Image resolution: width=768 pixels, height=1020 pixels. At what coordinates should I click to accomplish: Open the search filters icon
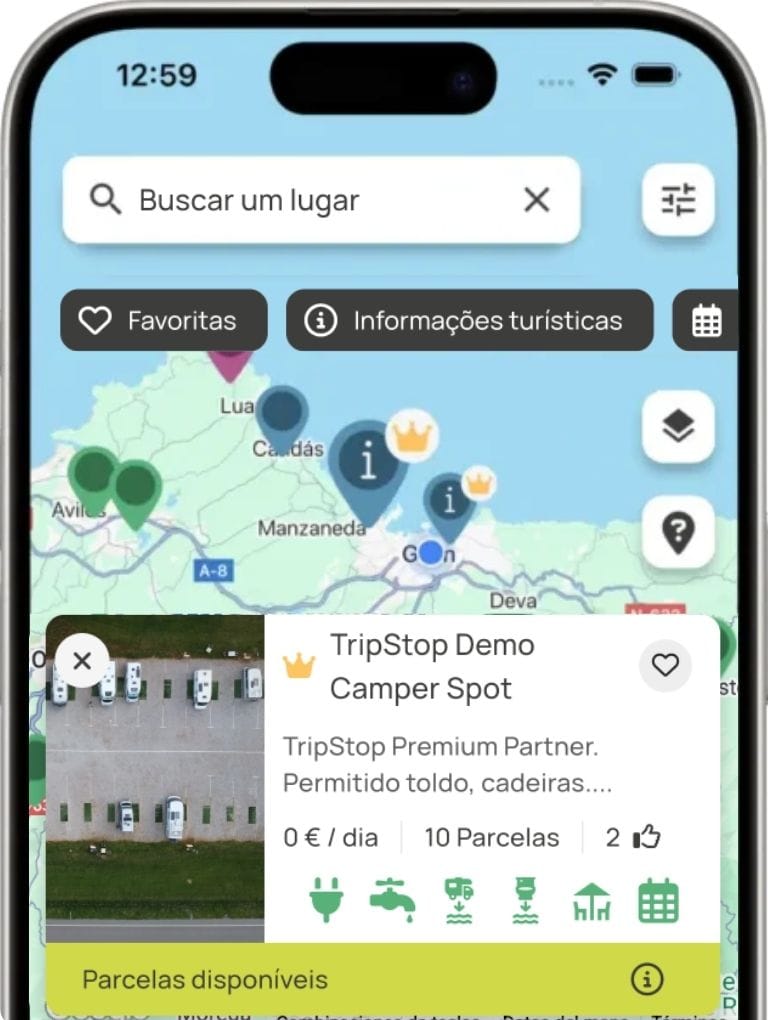[x=678, y=199]
